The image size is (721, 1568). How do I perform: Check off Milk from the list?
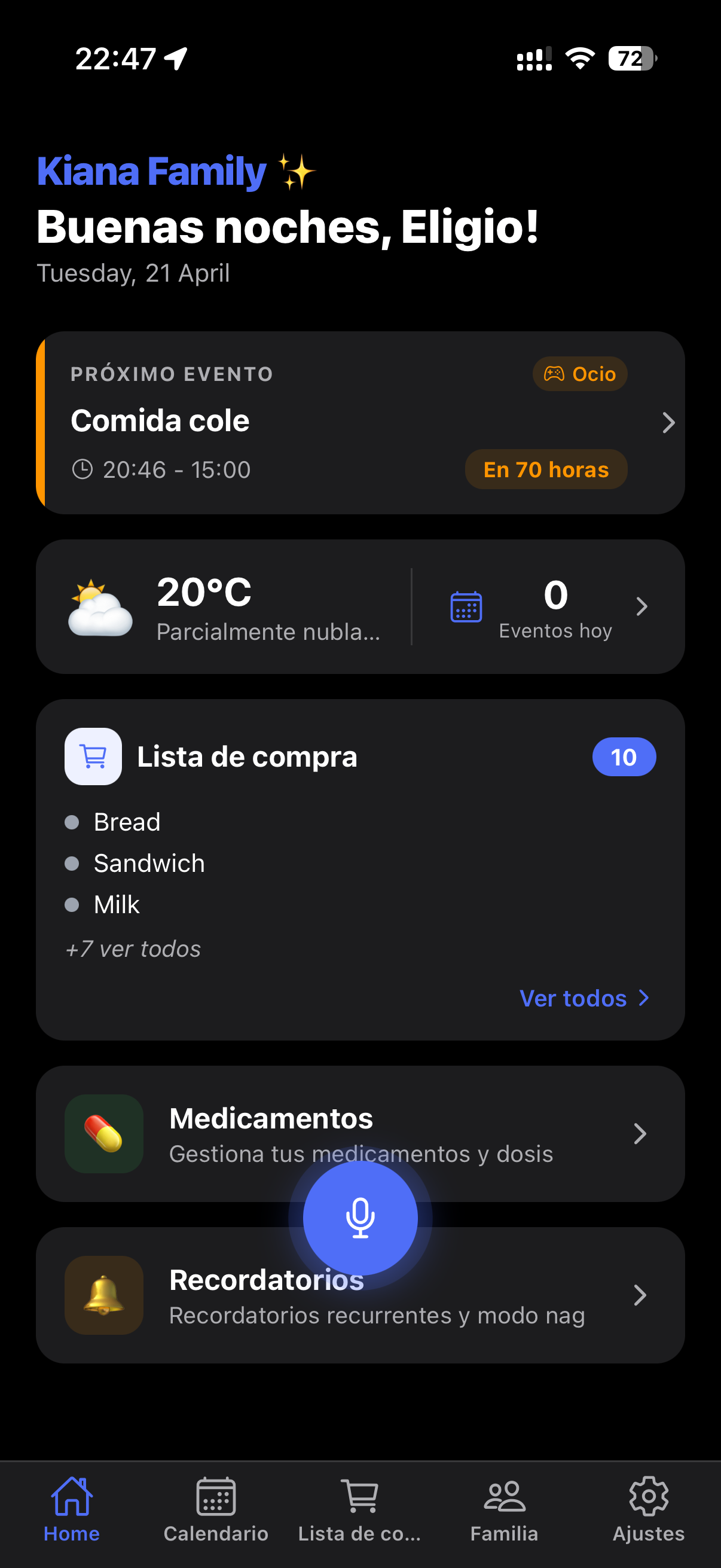[x=73, y=904]
